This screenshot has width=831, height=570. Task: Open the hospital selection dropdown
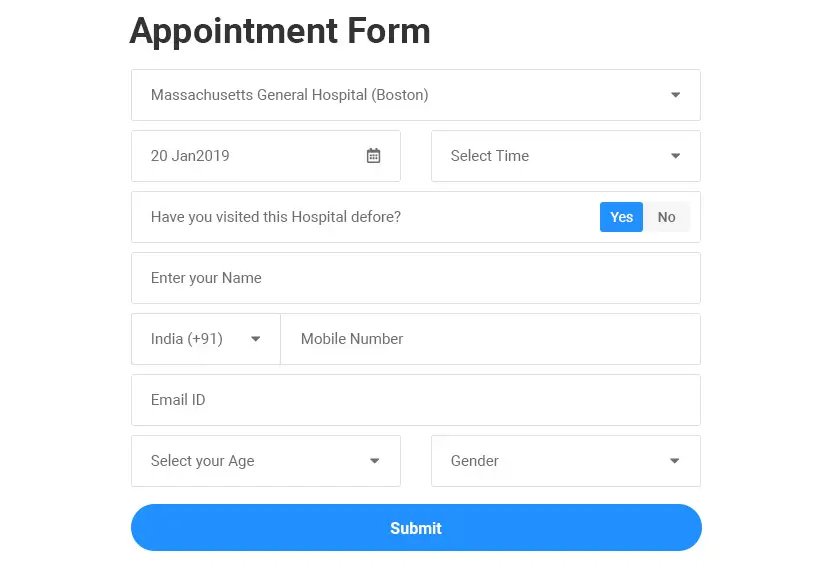[x=415, y=95]
